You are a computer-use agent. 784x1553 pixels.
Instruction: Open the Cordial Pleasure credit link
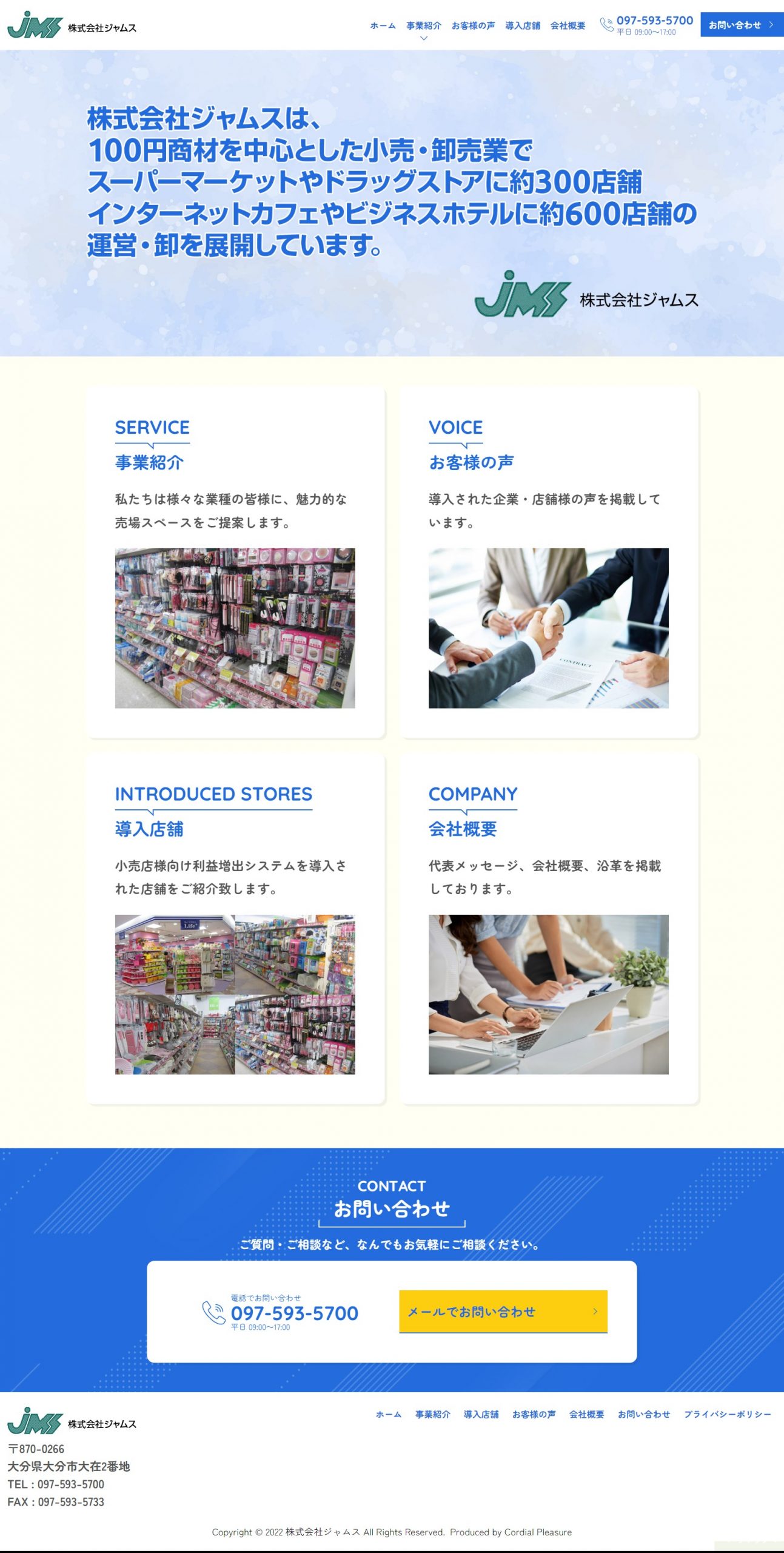537,1532
